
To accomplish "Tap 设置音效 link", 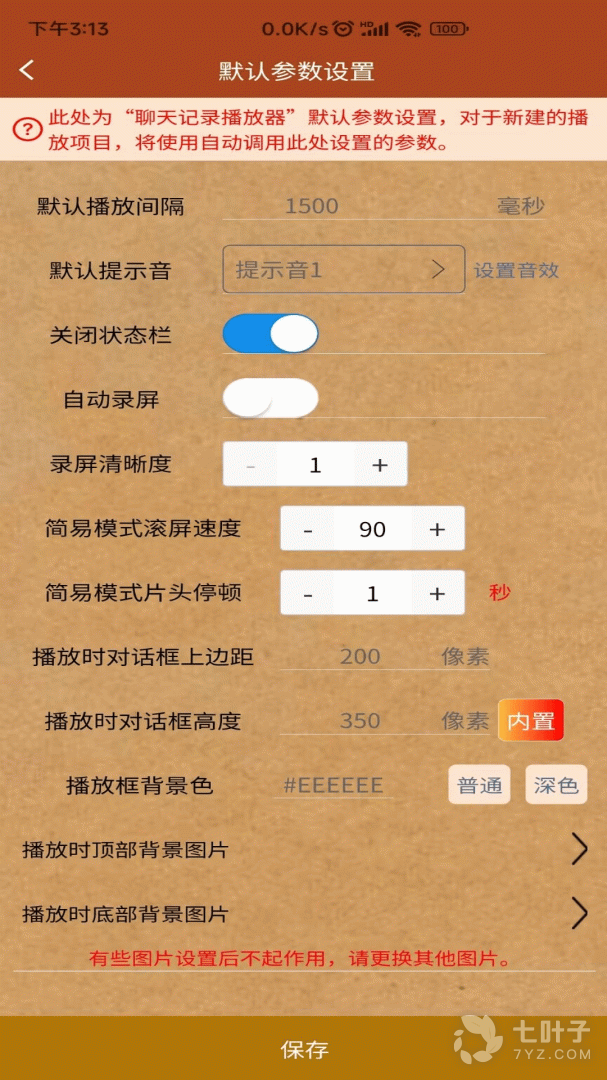I will click(516, 270).
